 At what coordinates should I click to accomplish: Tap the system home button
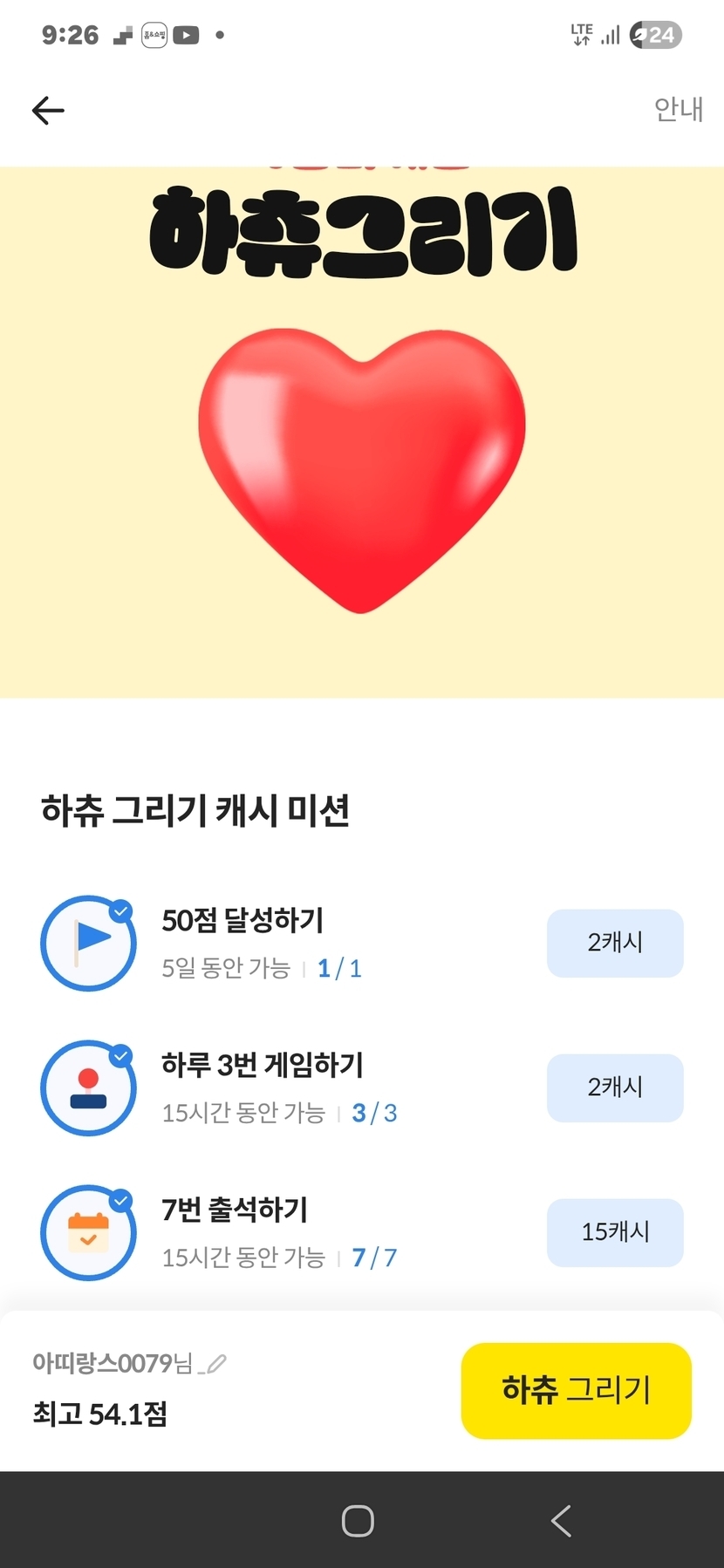[x=358, y=1521]
